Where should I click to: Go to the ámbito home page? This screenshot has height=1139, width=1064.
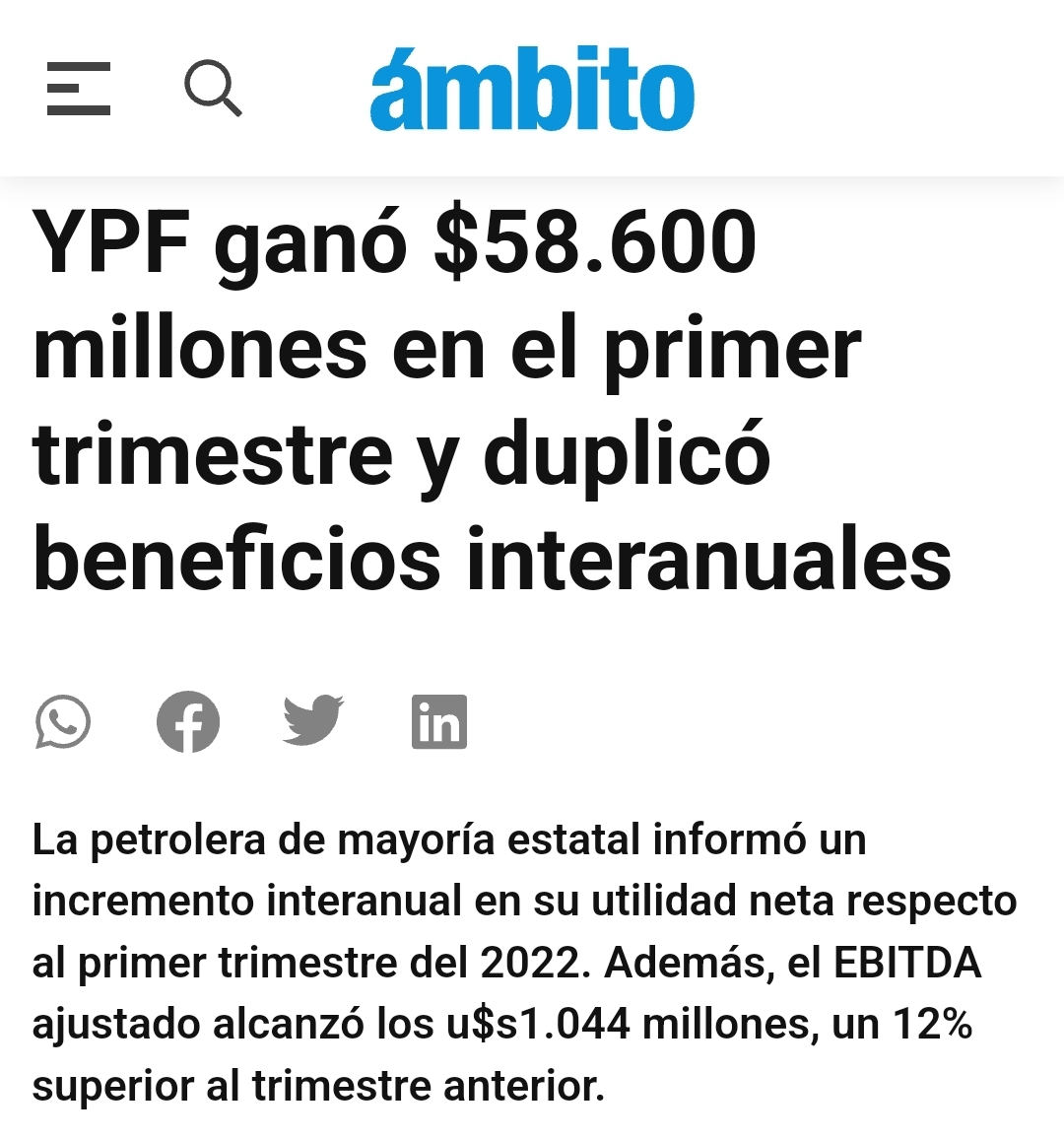click(532, 89)
